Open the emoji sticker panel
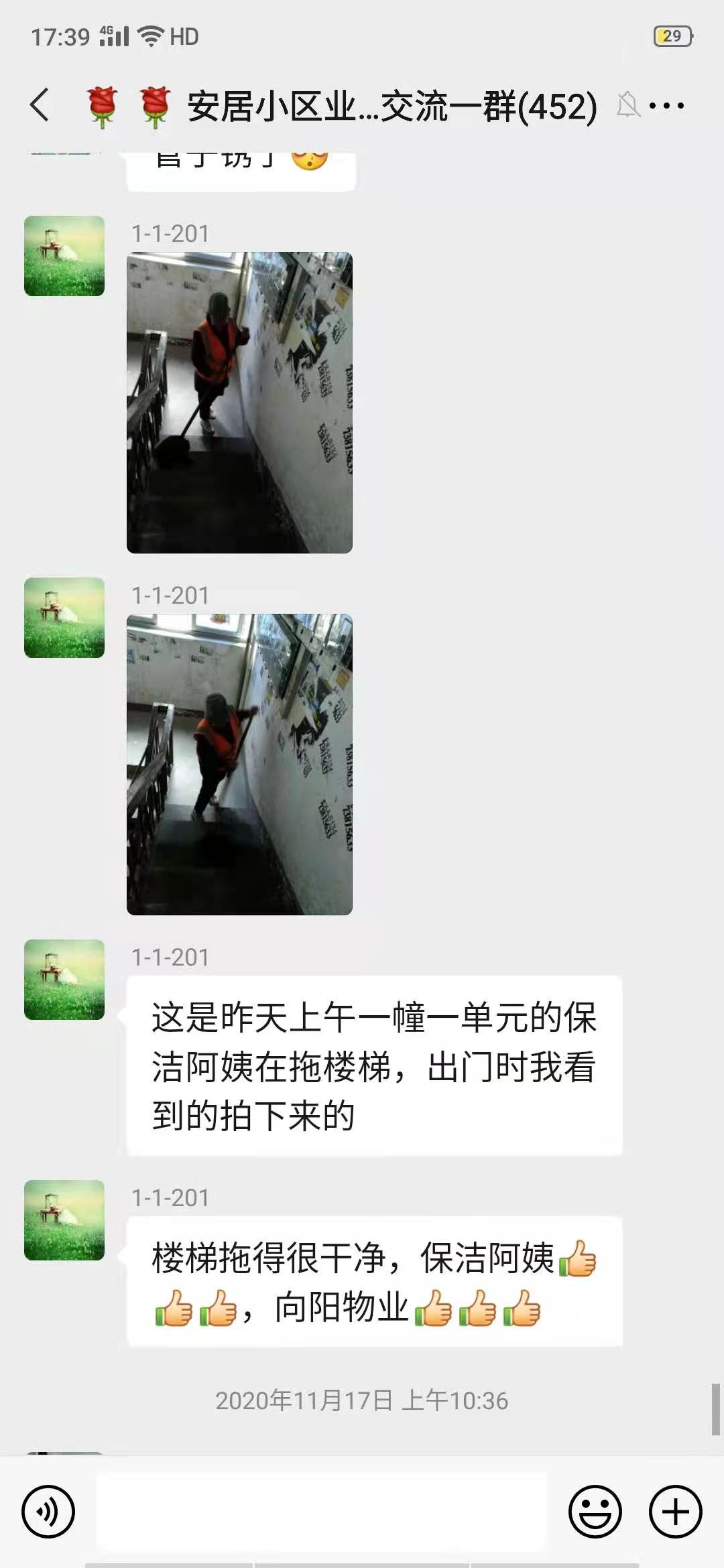 click(595, 1512)
